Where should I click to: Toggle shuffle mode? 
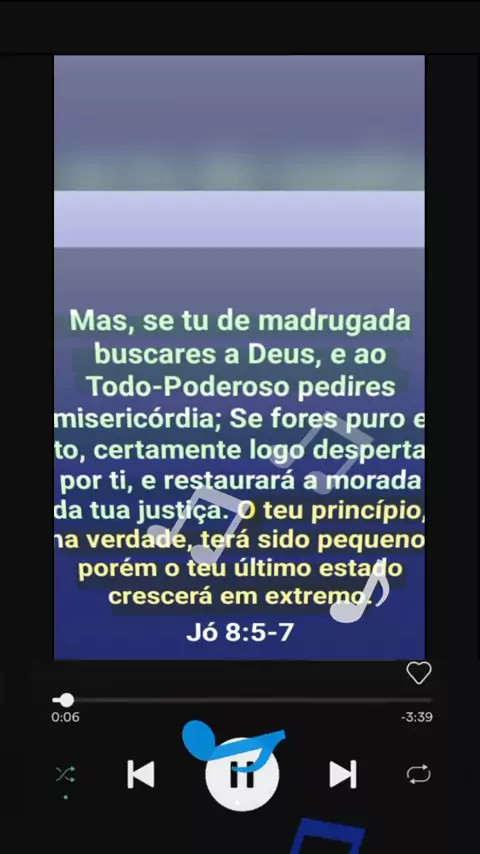point(66,774)
